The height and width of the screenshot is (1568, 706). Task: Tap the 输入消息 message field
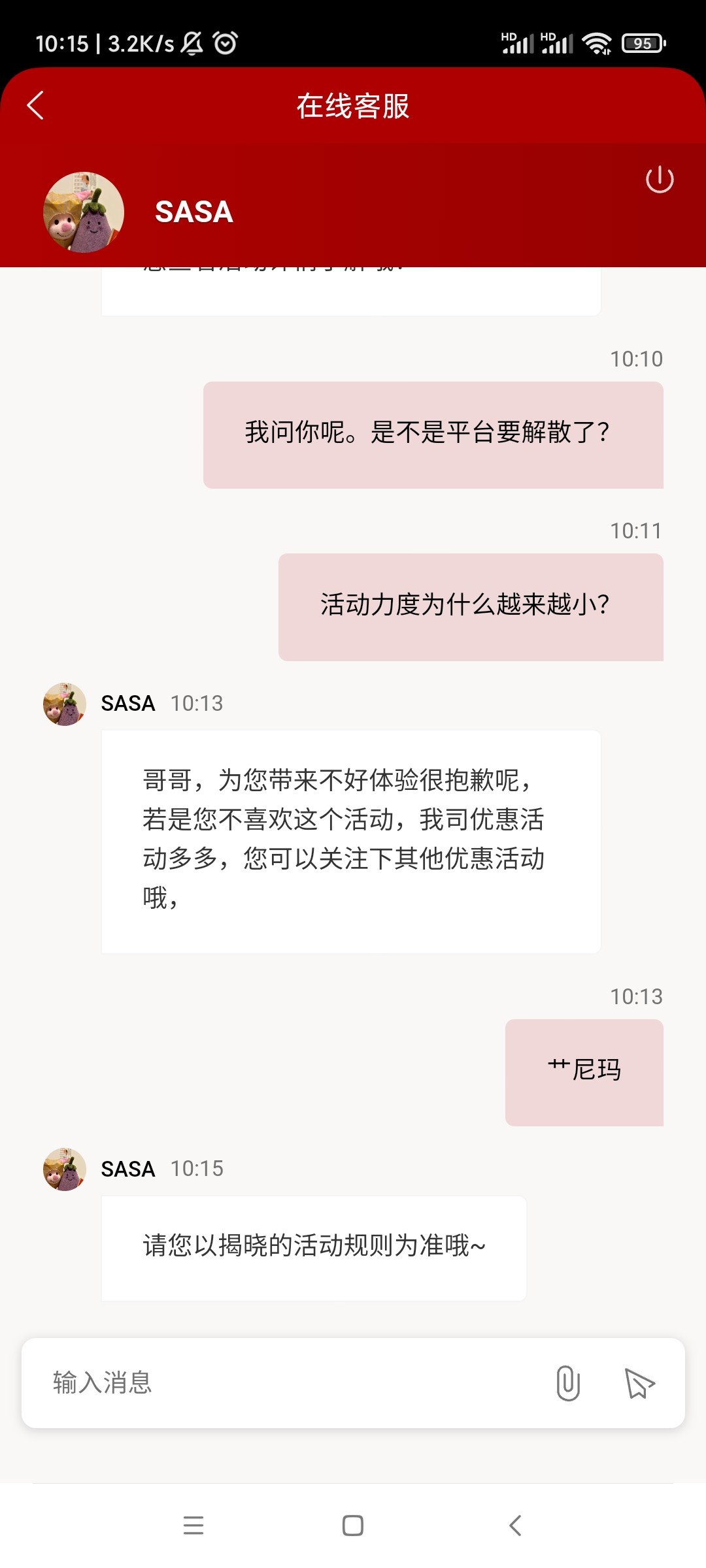point(288,1382)
